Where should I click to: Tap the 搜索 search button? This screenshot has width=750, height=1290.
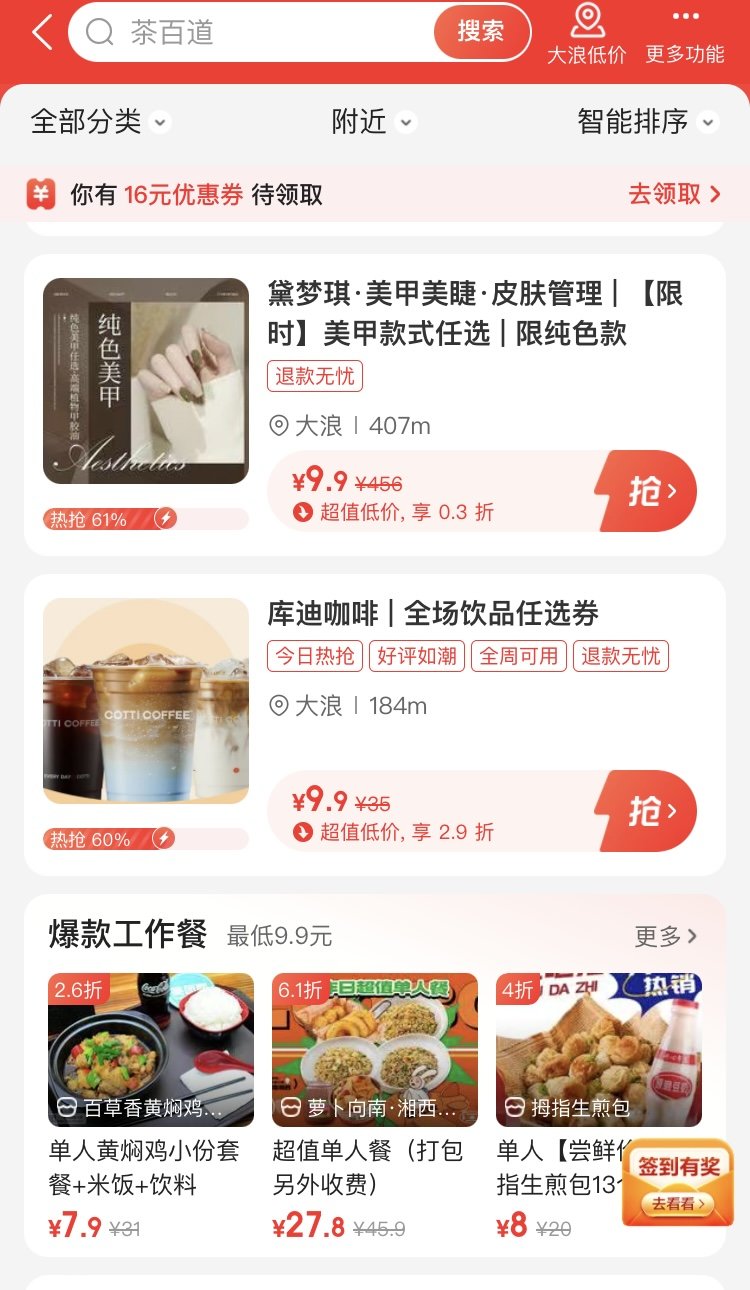(x=481, y=32)
